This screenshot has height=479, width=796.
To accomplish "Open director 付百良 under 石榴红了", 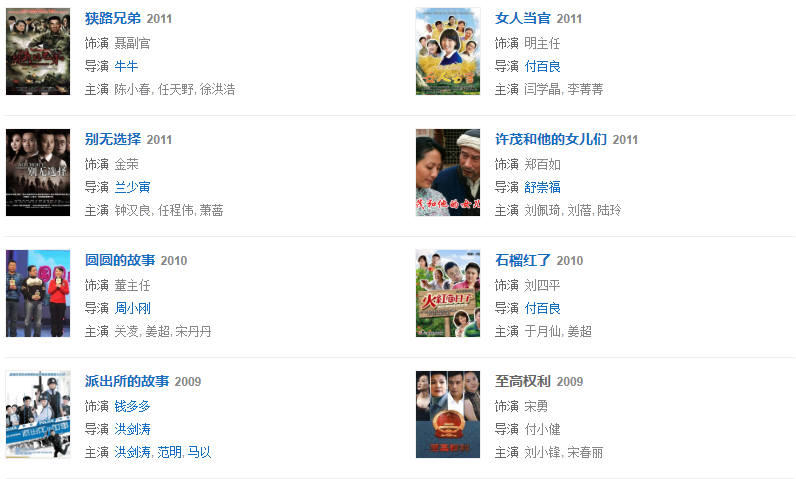I will coord(542,308).
